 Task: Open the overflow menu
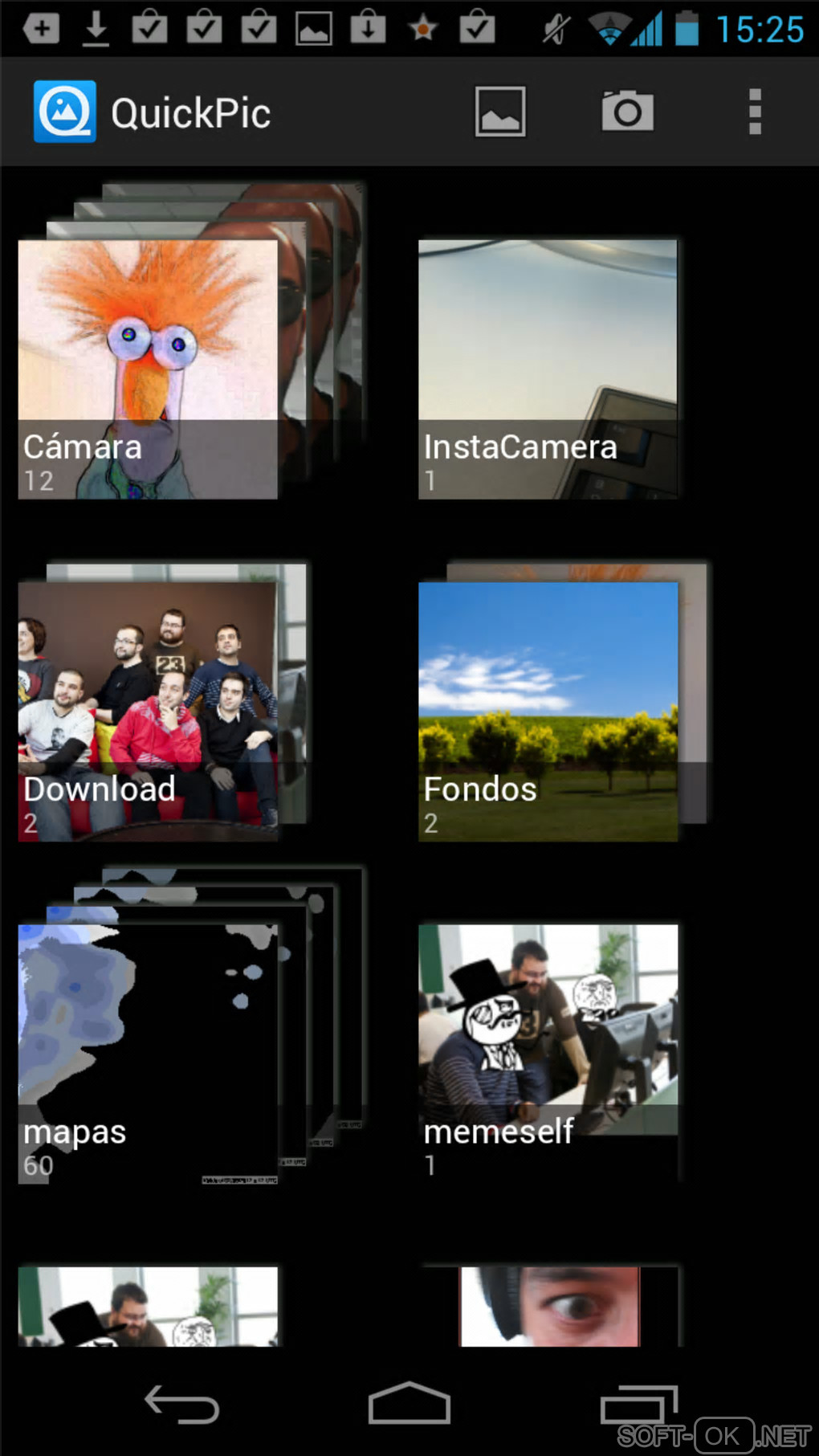coord(754,112)
